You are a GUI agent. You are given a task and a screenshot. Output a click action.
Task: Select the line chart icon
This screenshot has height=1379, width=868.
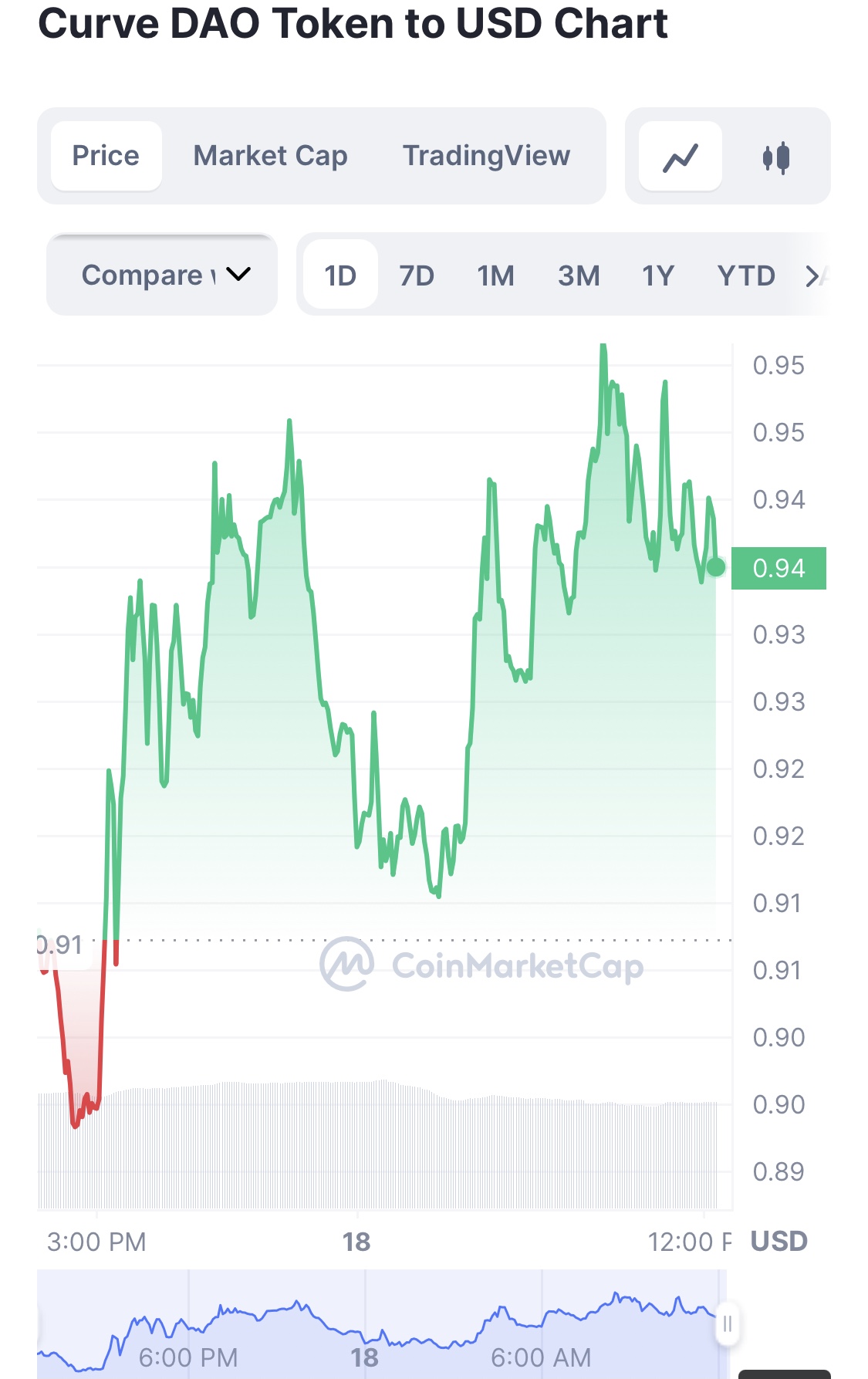click(681, 156)
